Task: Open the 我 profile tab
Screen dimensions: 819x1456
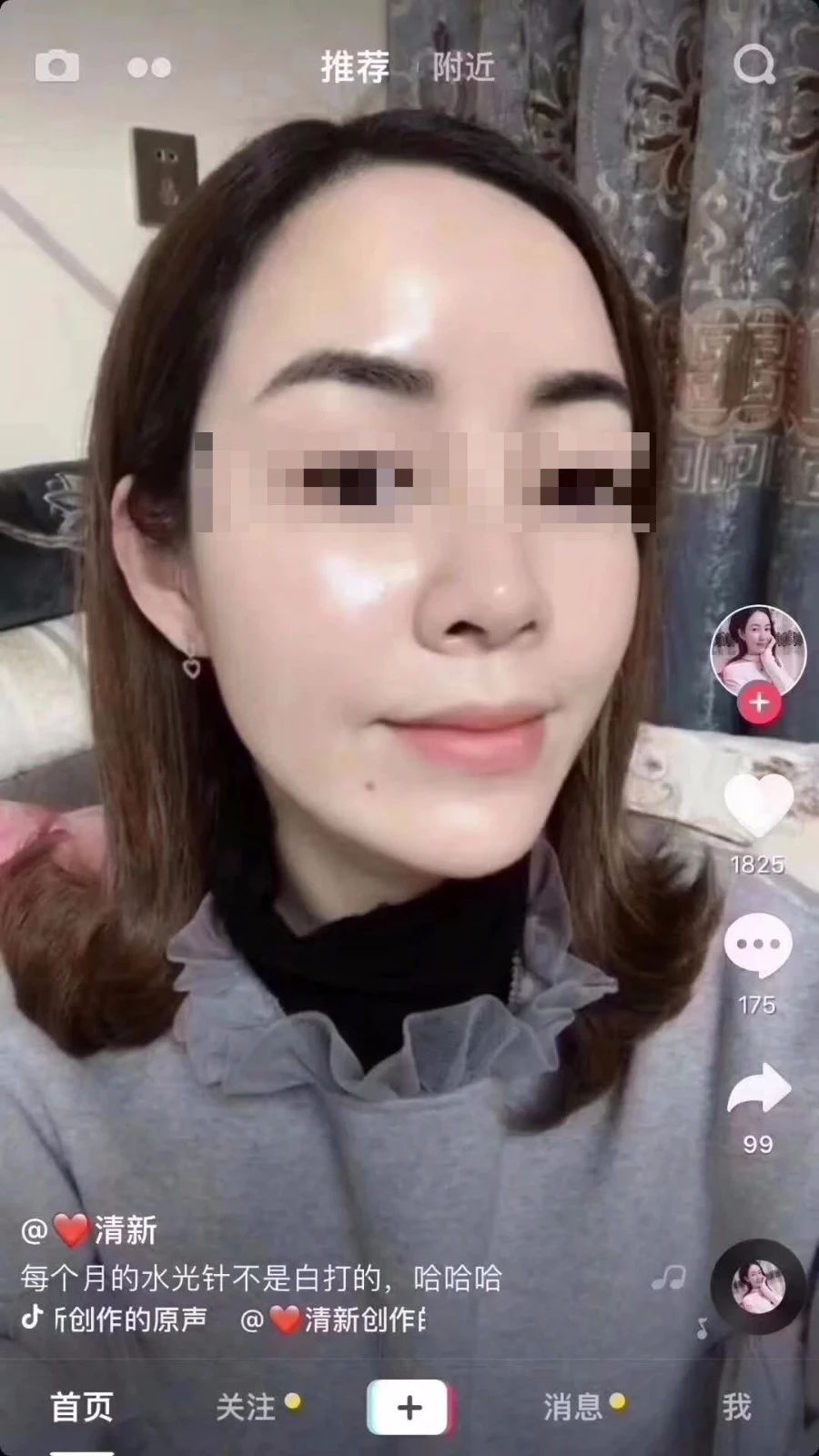Action: (x=737, y=1407)
